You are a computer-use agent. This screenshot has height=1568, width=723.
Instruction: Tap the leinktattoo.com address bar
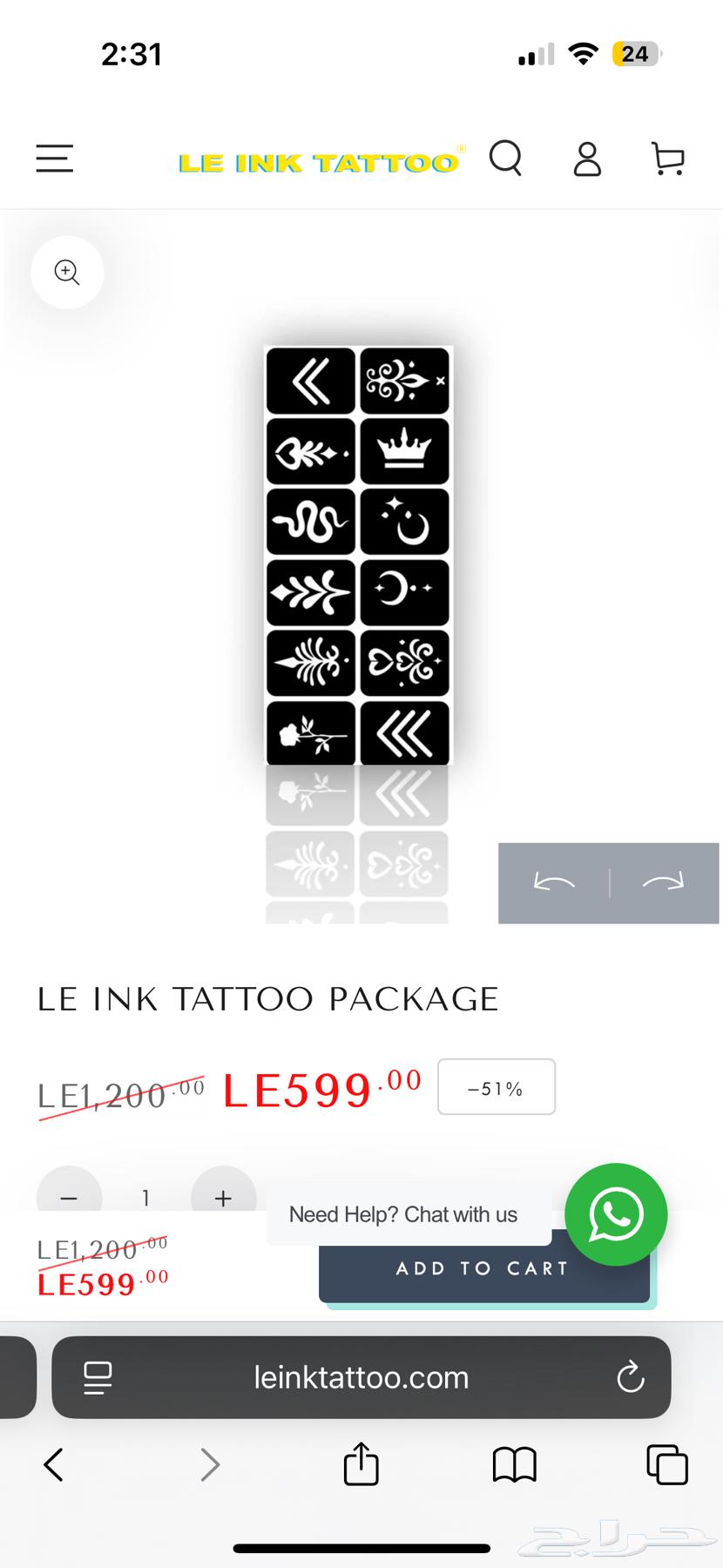coord(361,1377)
